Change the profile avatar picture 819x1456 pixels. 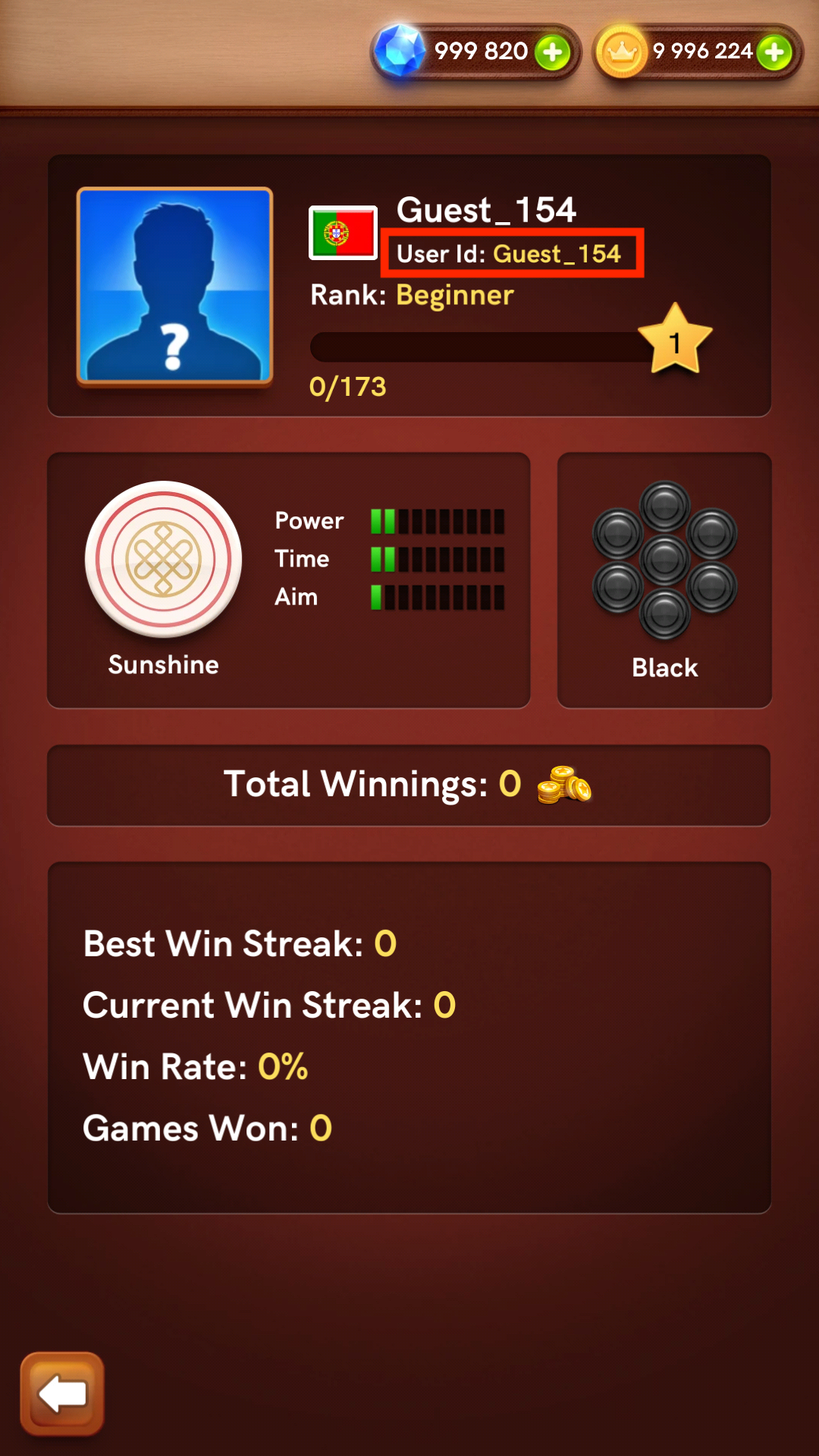(174, 285)
